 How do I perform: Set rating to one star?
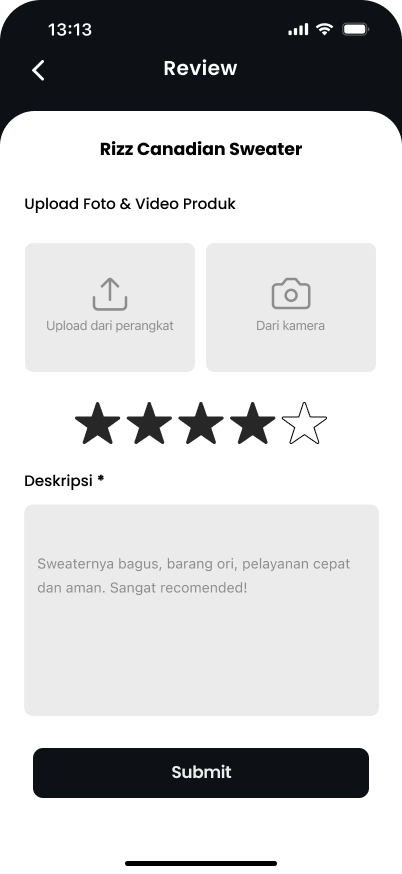[x=98, y=423]
